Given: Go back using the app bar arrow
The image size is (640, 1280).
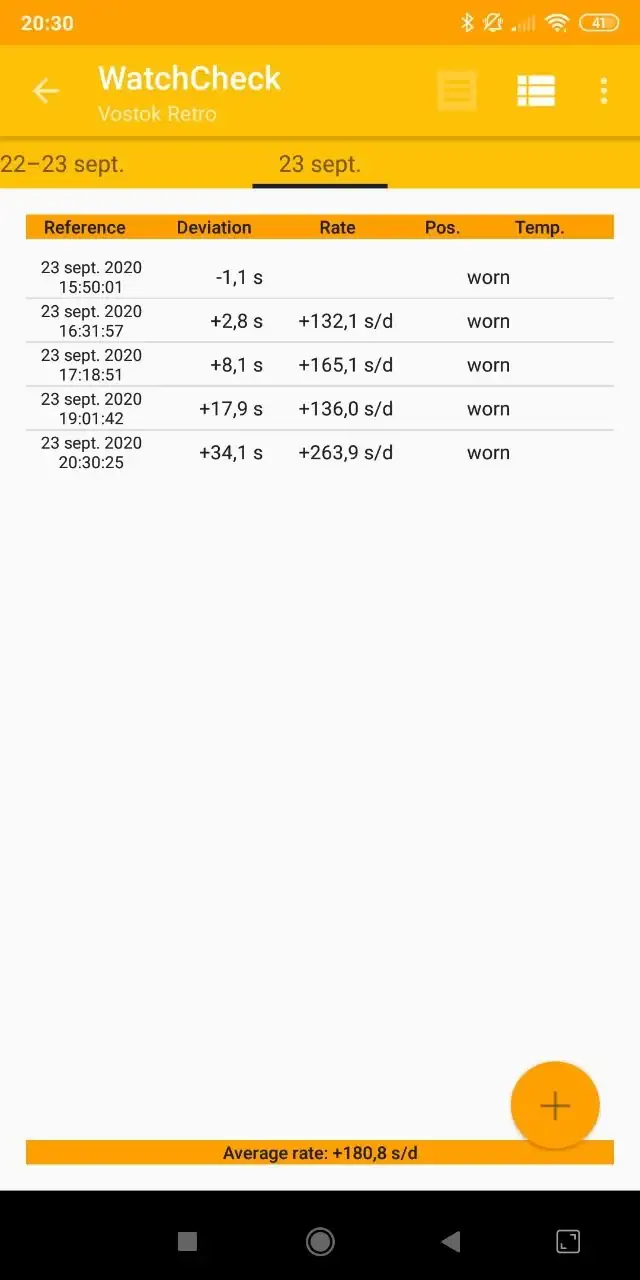Looking at the screenshot, I should coord(46,92).
